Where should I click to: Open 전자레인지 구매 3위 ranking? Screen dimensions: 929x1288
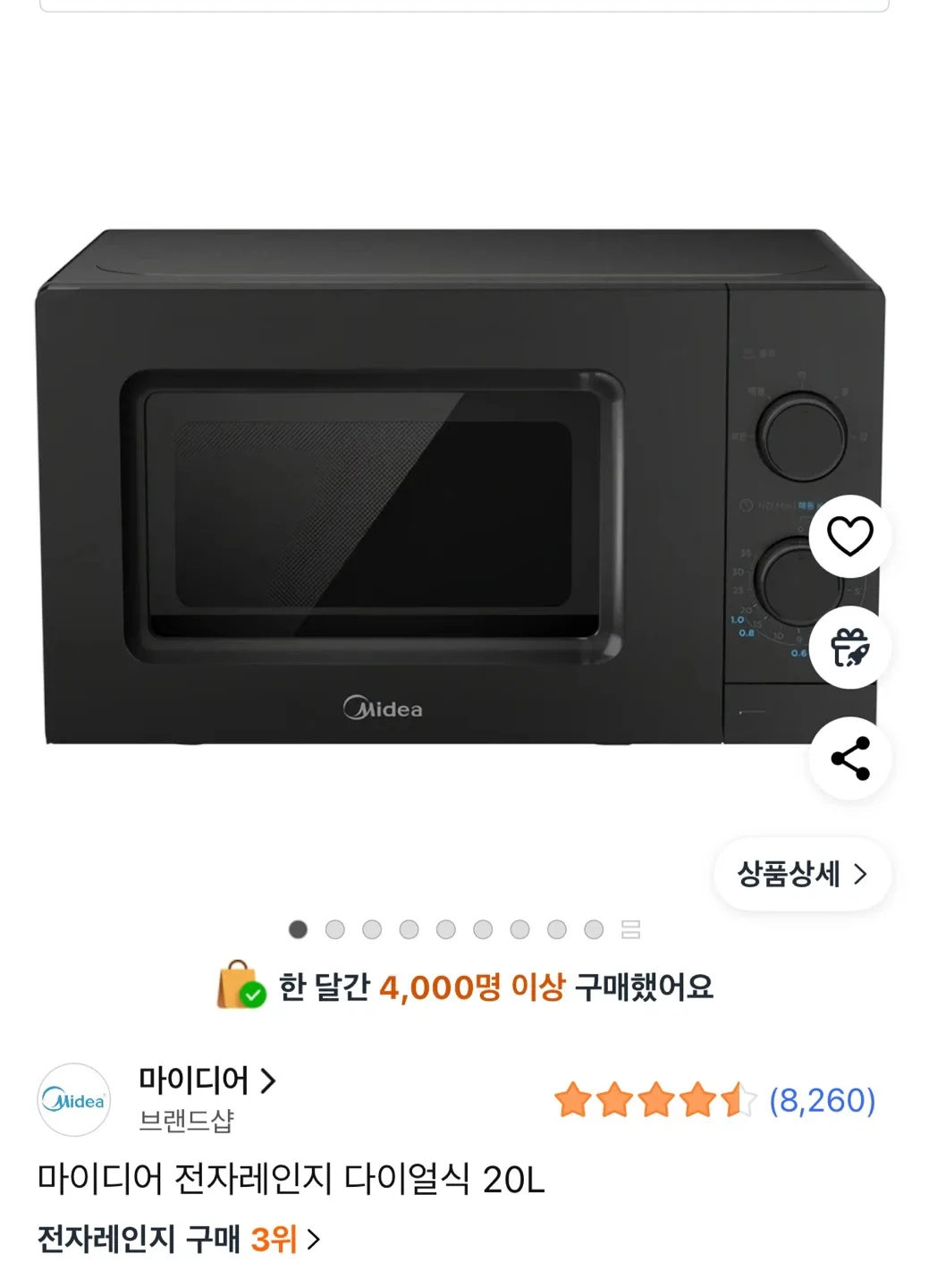tap(178, 1240)
